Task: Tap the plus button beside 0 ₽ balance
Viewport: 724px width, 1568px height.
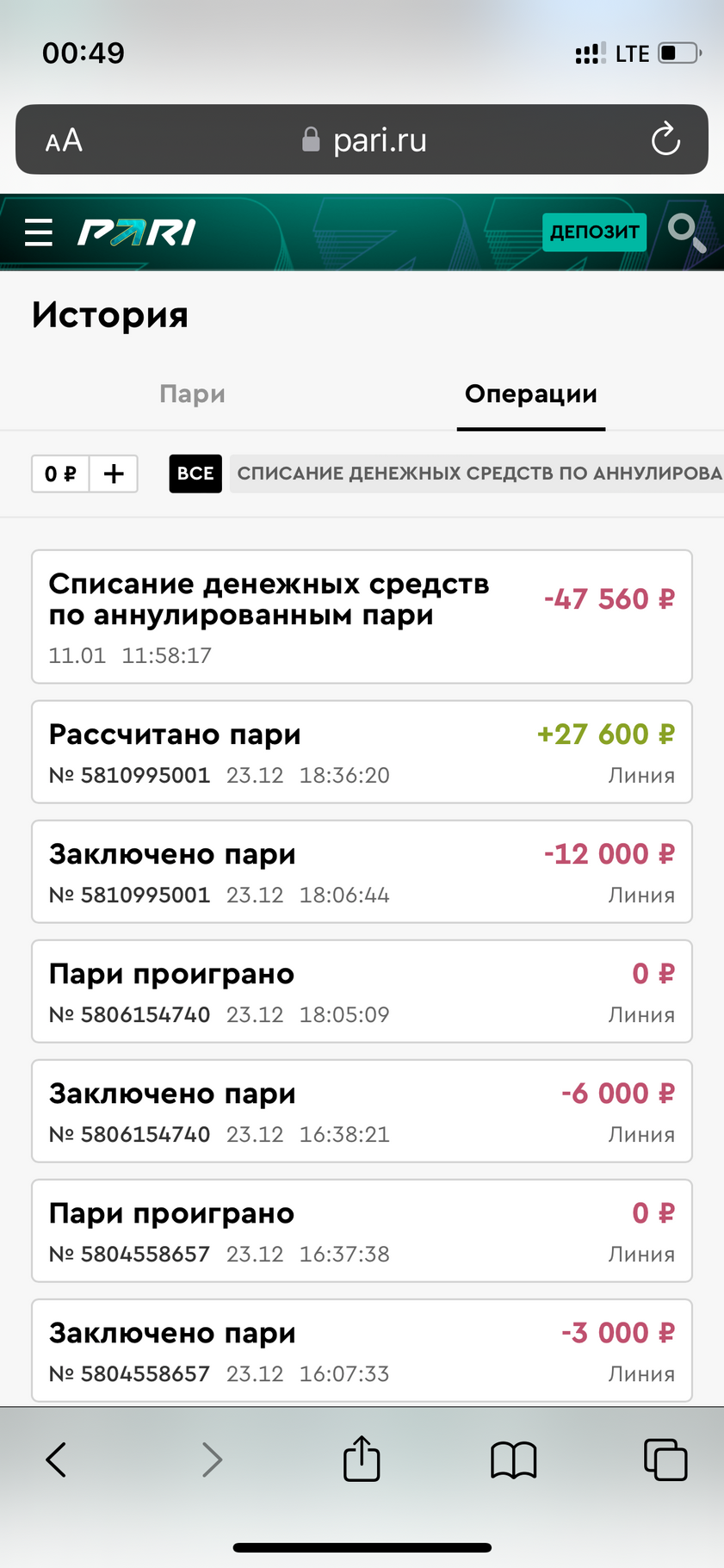Action: (x=114, y=474)
